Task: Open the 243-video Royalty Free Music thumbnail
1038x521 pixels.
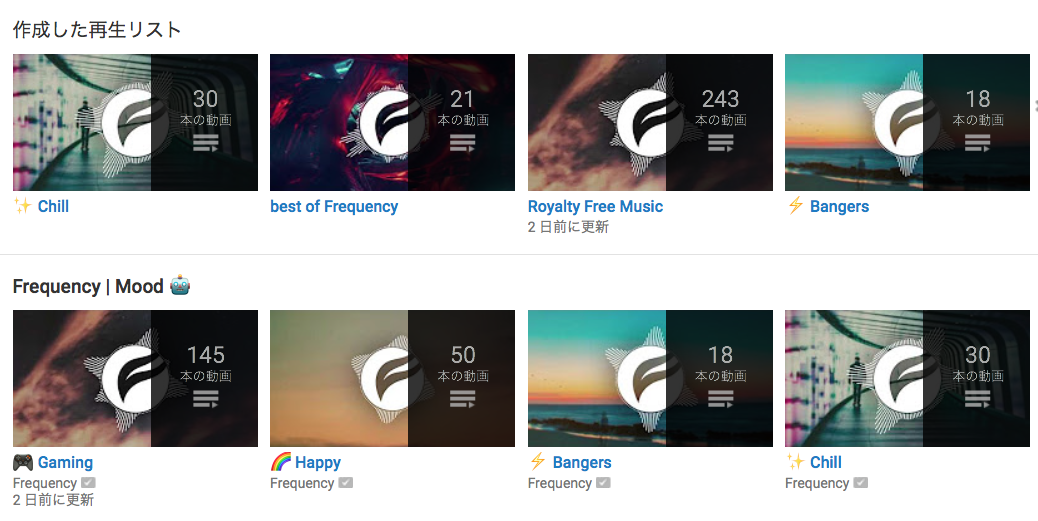Action: tap(650, 122)
